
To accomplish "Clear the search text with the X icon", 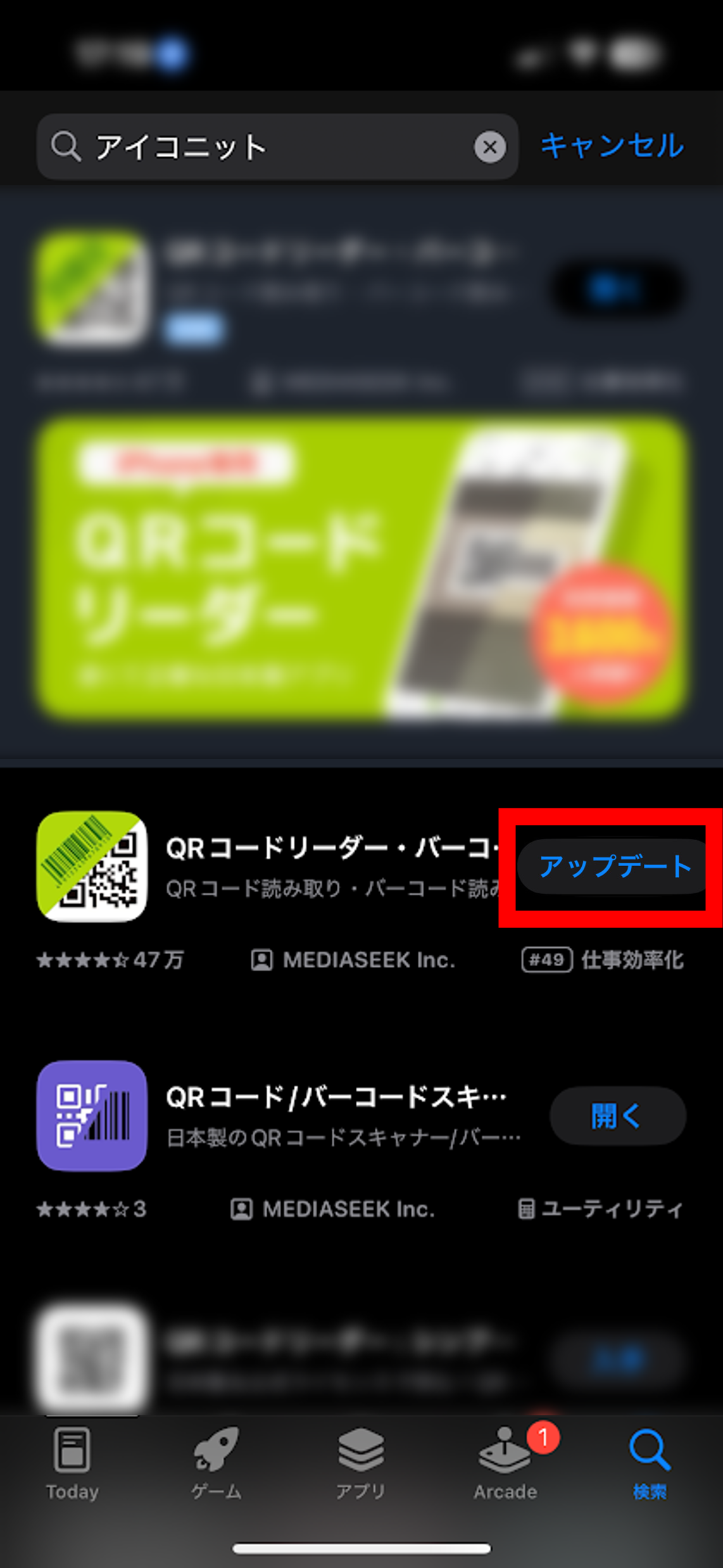I will (490, 147).
